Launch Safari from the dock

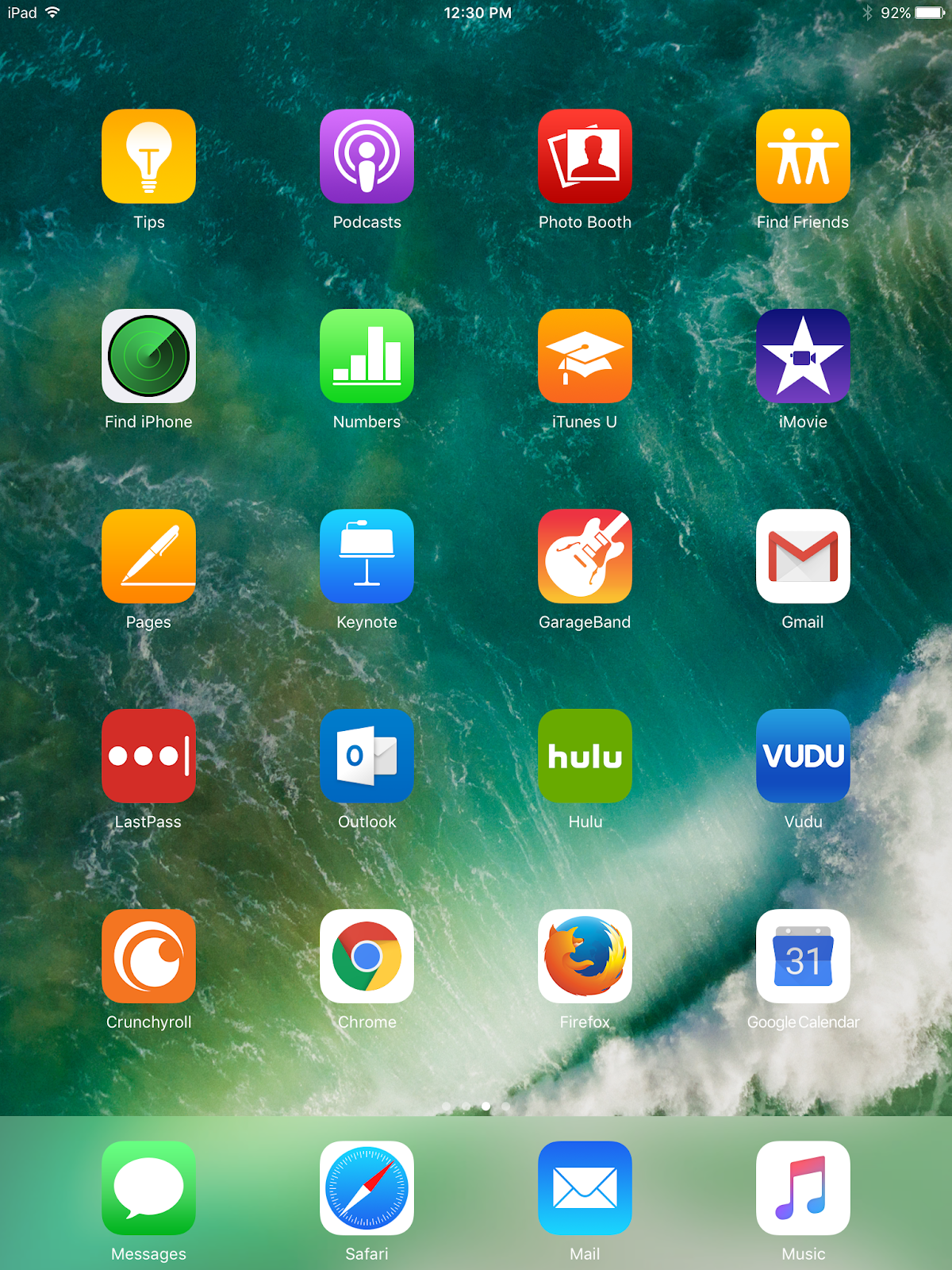[367, 1188]
